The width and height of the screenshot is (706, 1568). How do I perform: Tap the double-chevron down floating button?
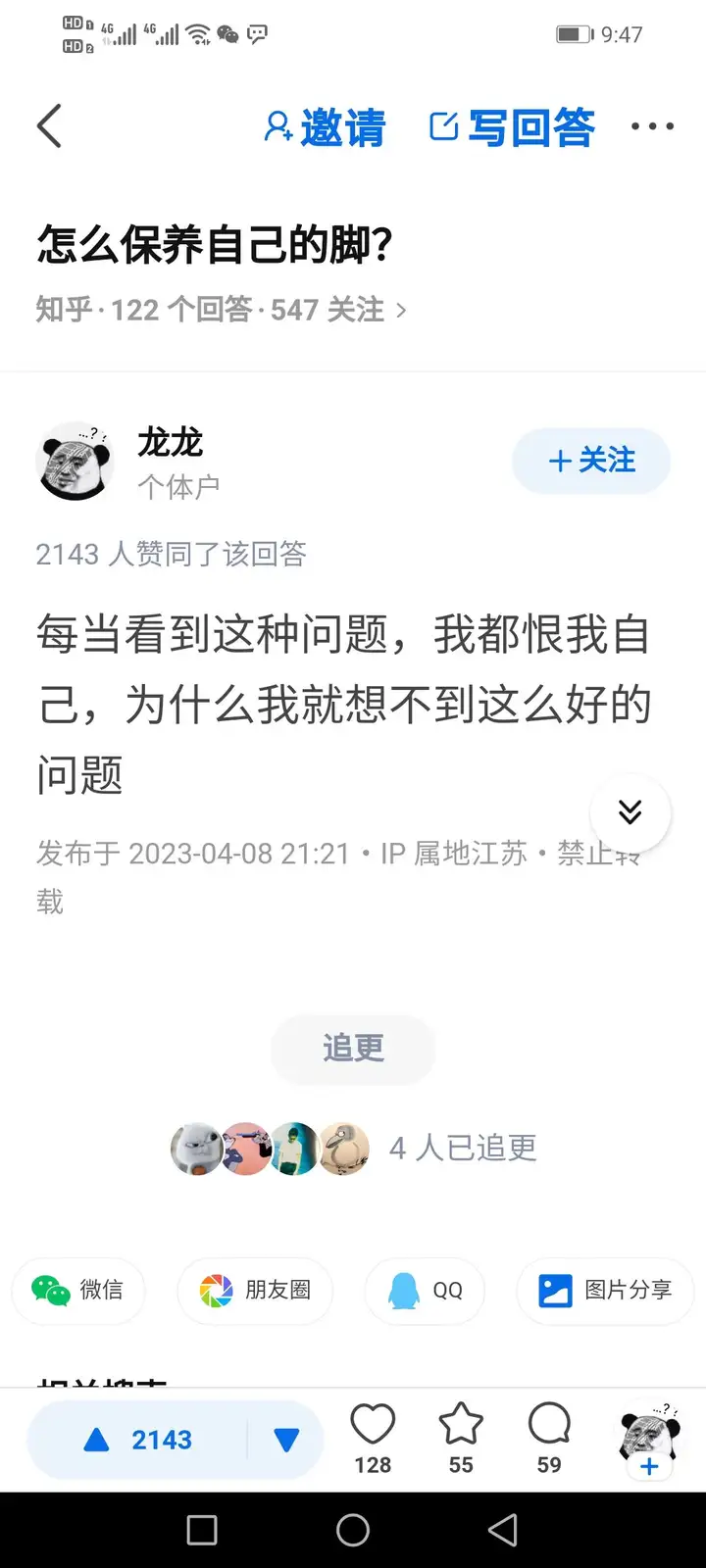pyautogui.click(x=630, y=811)
